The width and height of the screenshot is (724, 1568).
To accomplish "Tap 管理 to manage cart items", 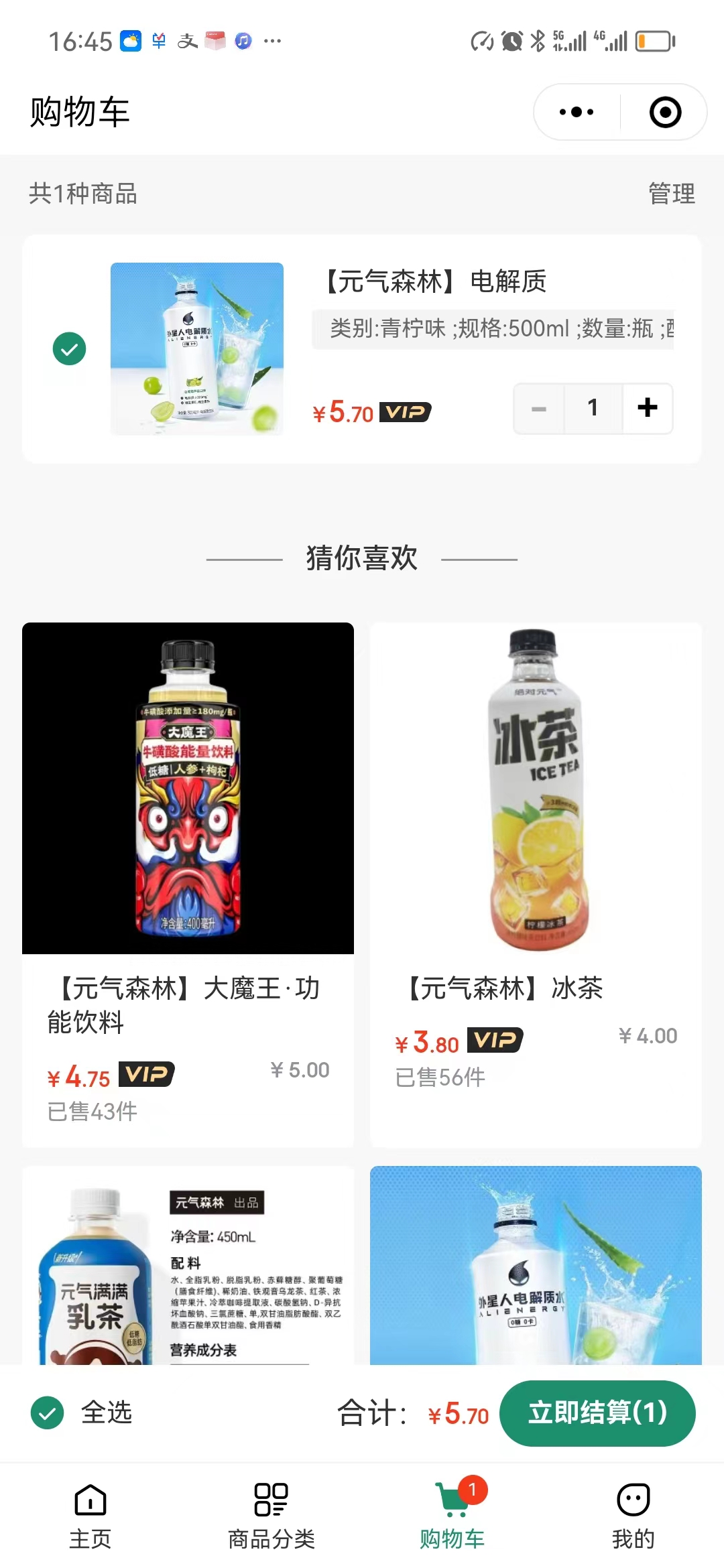I will click(x=671, y=194).
